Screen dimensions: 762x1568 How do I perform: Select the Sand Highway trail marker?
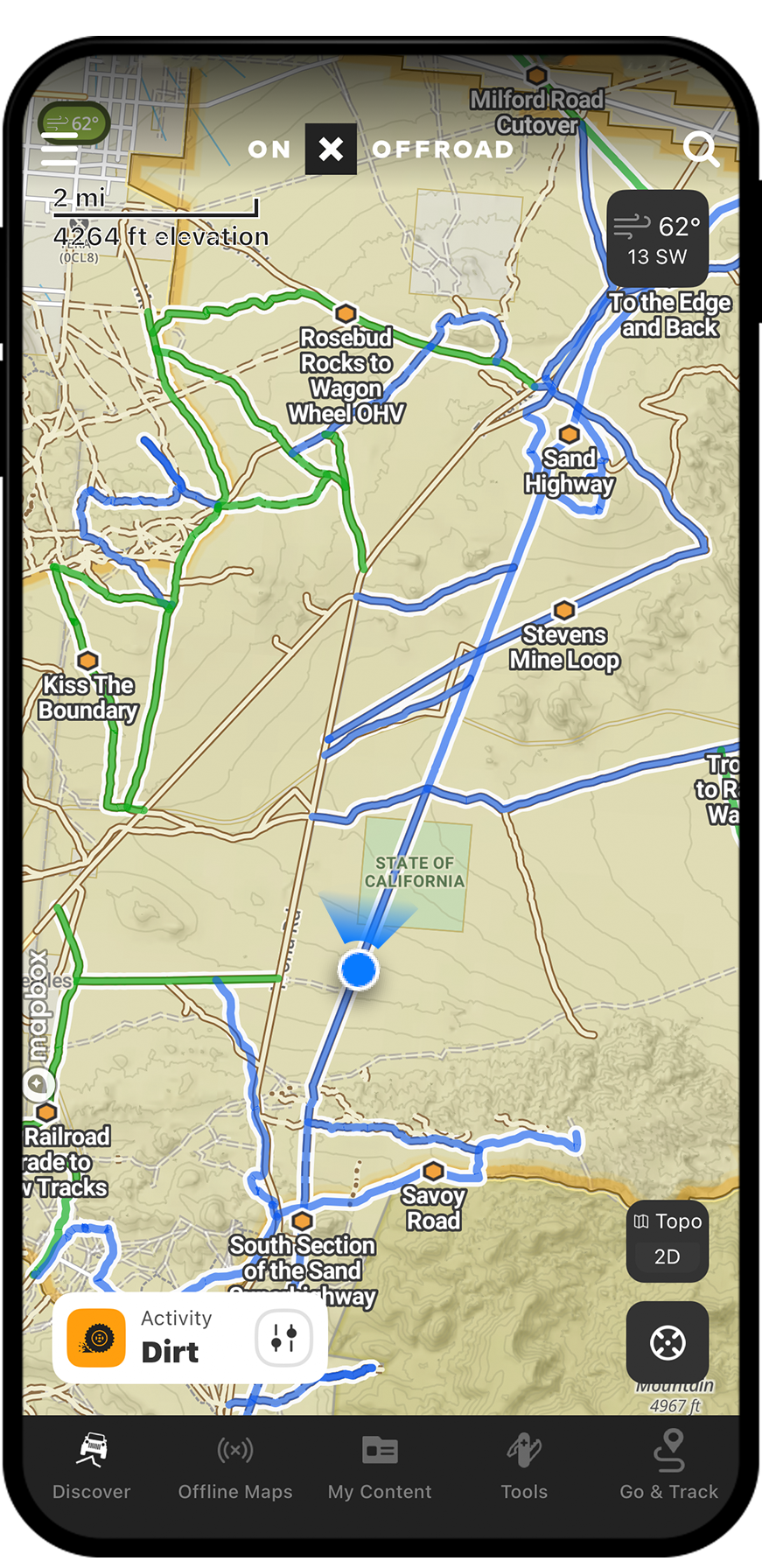[x=570, y=434]
